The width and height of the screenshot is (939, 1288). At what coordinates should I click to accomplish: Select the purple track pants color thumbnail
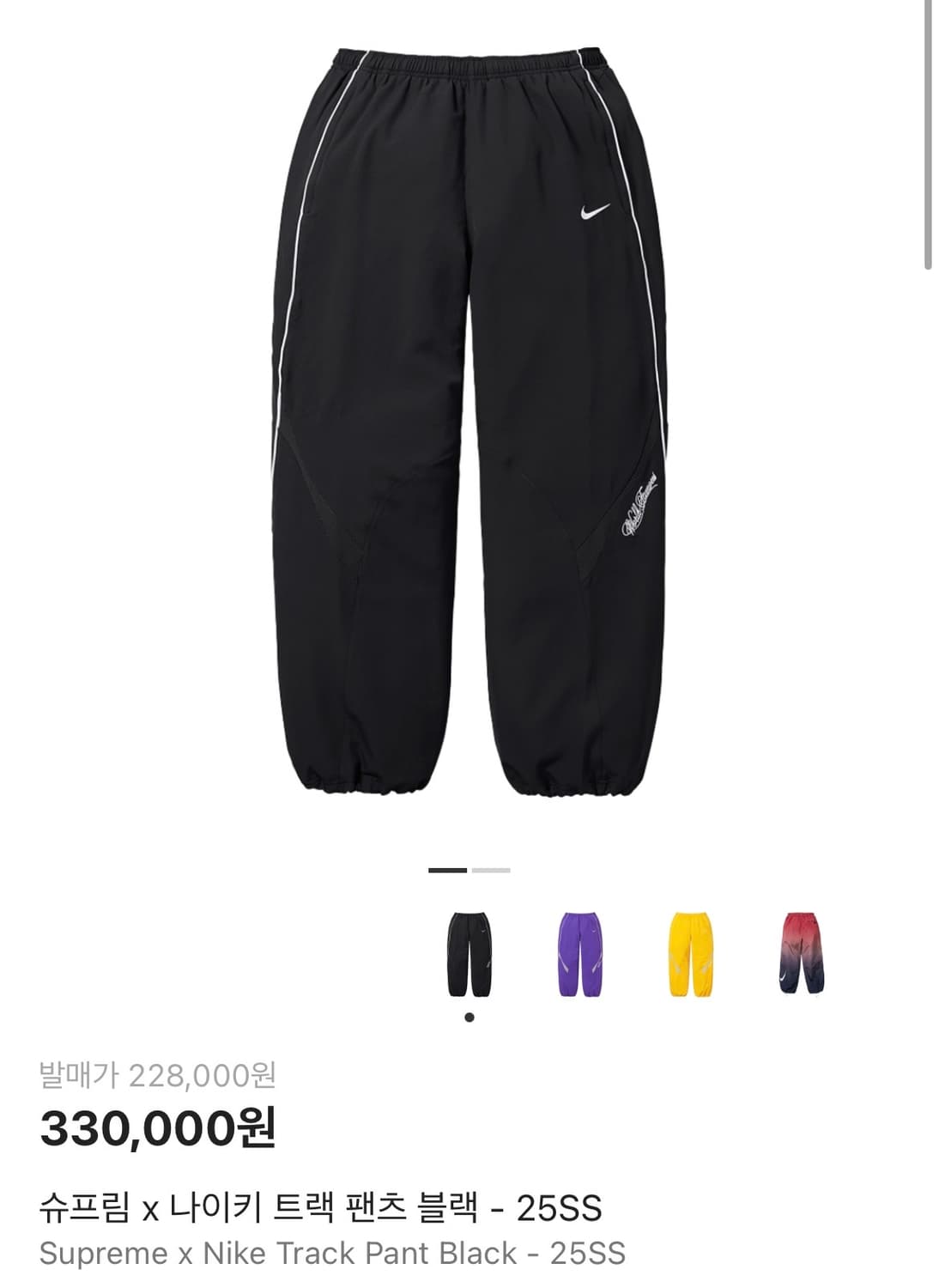click(582, 953)
